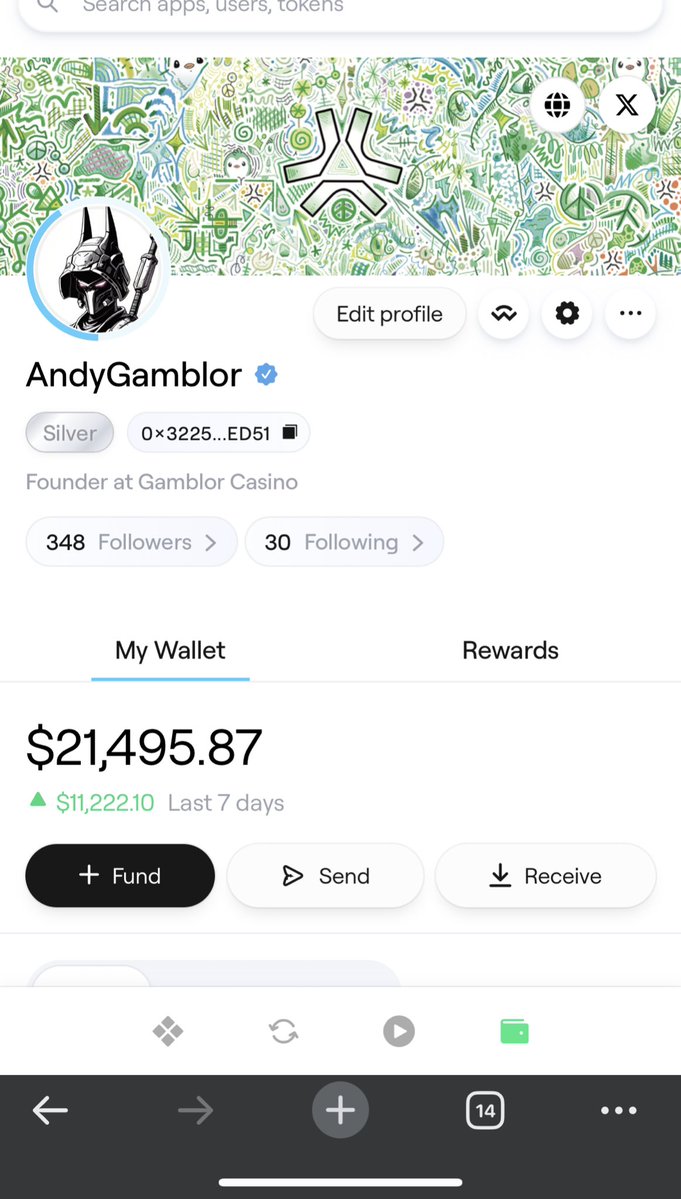View the 348 Followers list

[131, 542]
